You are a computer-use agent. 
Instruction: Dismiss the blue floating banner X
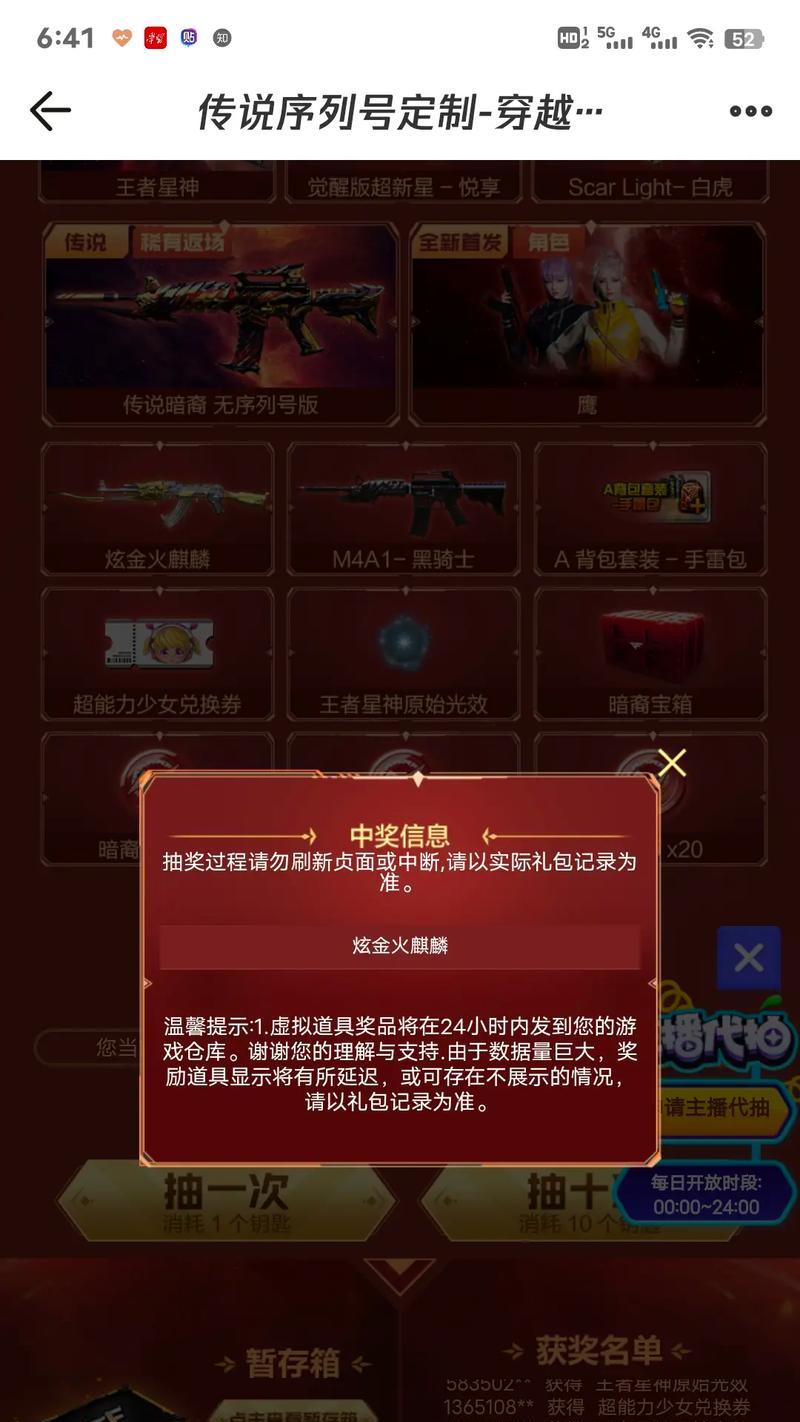click(x=748, y=958)
